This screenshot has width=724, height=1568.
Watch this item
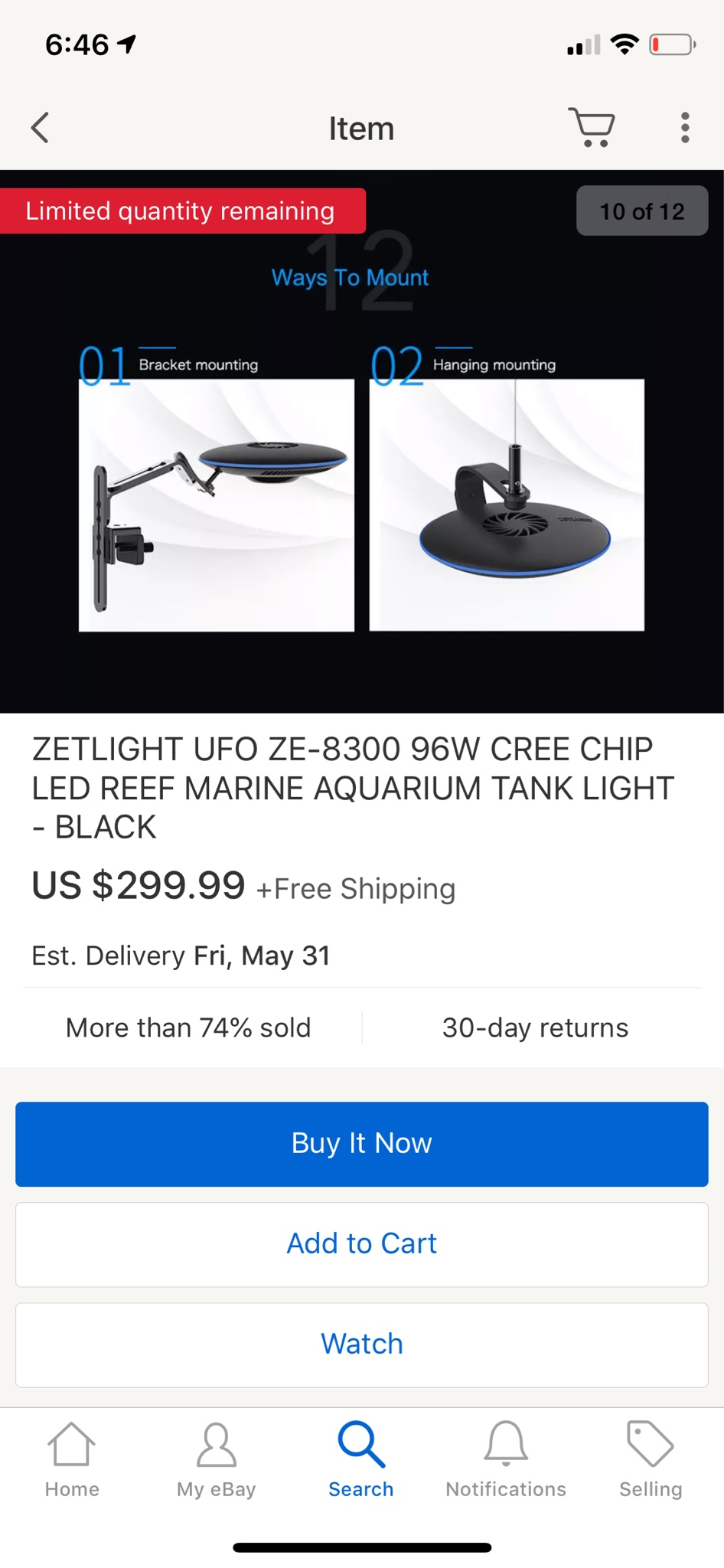tap(361, 1344)
